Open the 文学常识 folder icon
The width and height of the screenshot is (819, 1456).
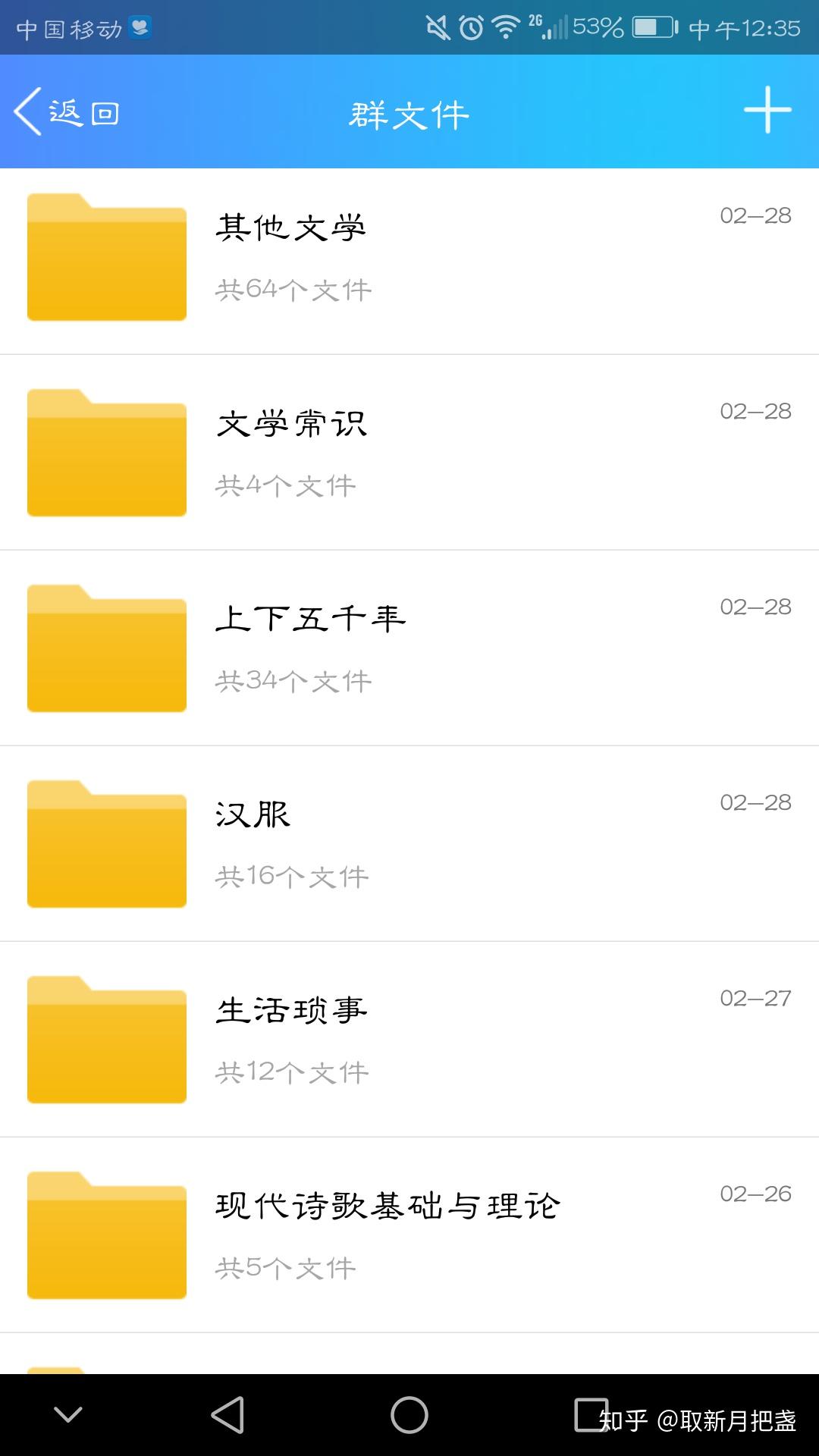[106, 451]
